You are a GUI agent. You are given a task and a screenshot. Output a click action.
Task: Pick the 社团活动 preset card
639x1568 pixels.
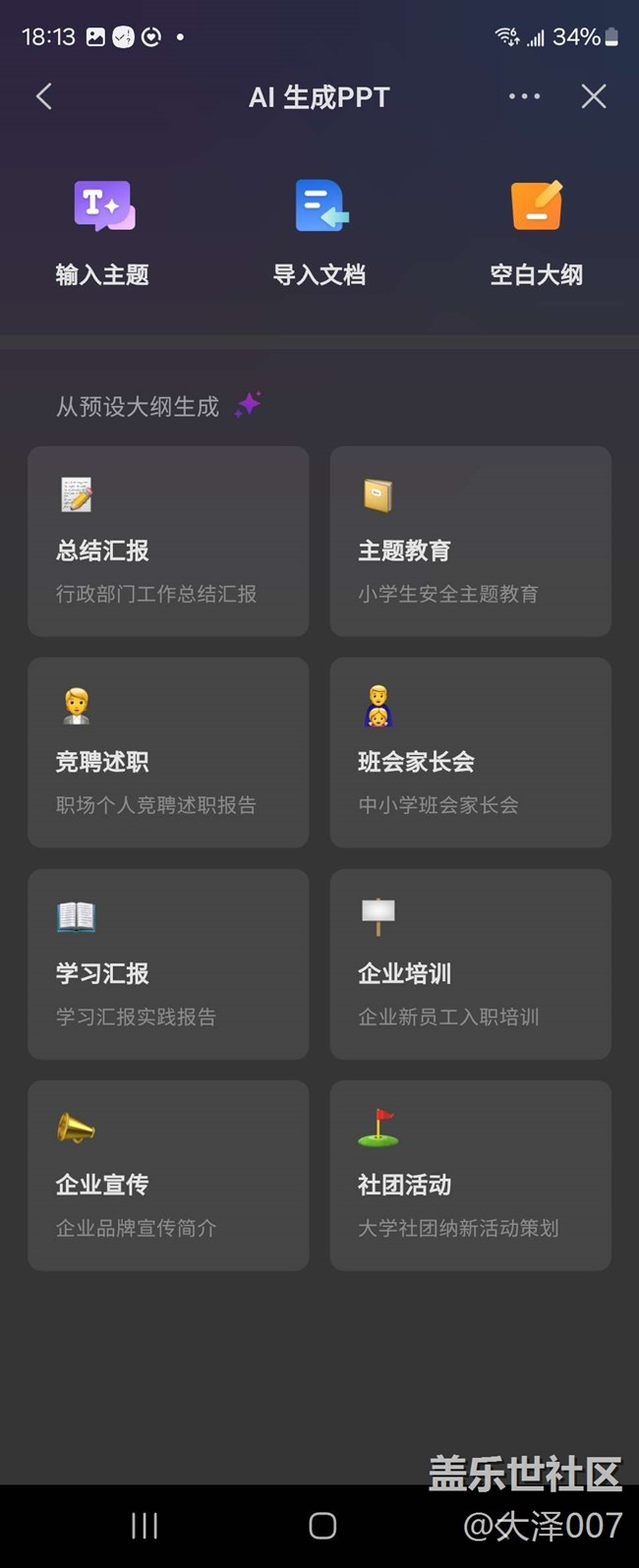click(470, 1176)
